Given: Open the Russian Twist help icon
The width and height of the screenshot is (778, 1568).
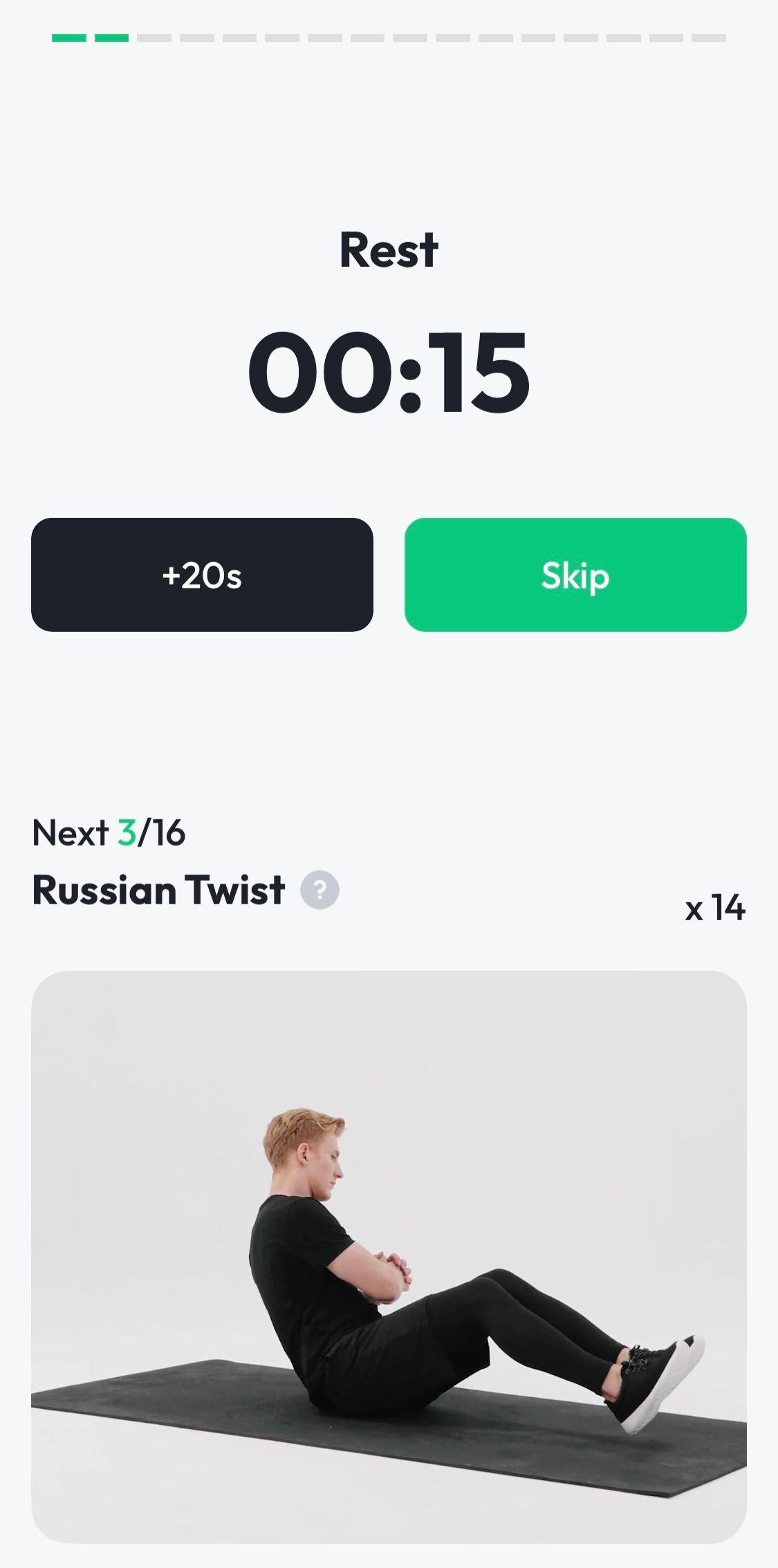Looking at the screenshot, I should point(319,890).
